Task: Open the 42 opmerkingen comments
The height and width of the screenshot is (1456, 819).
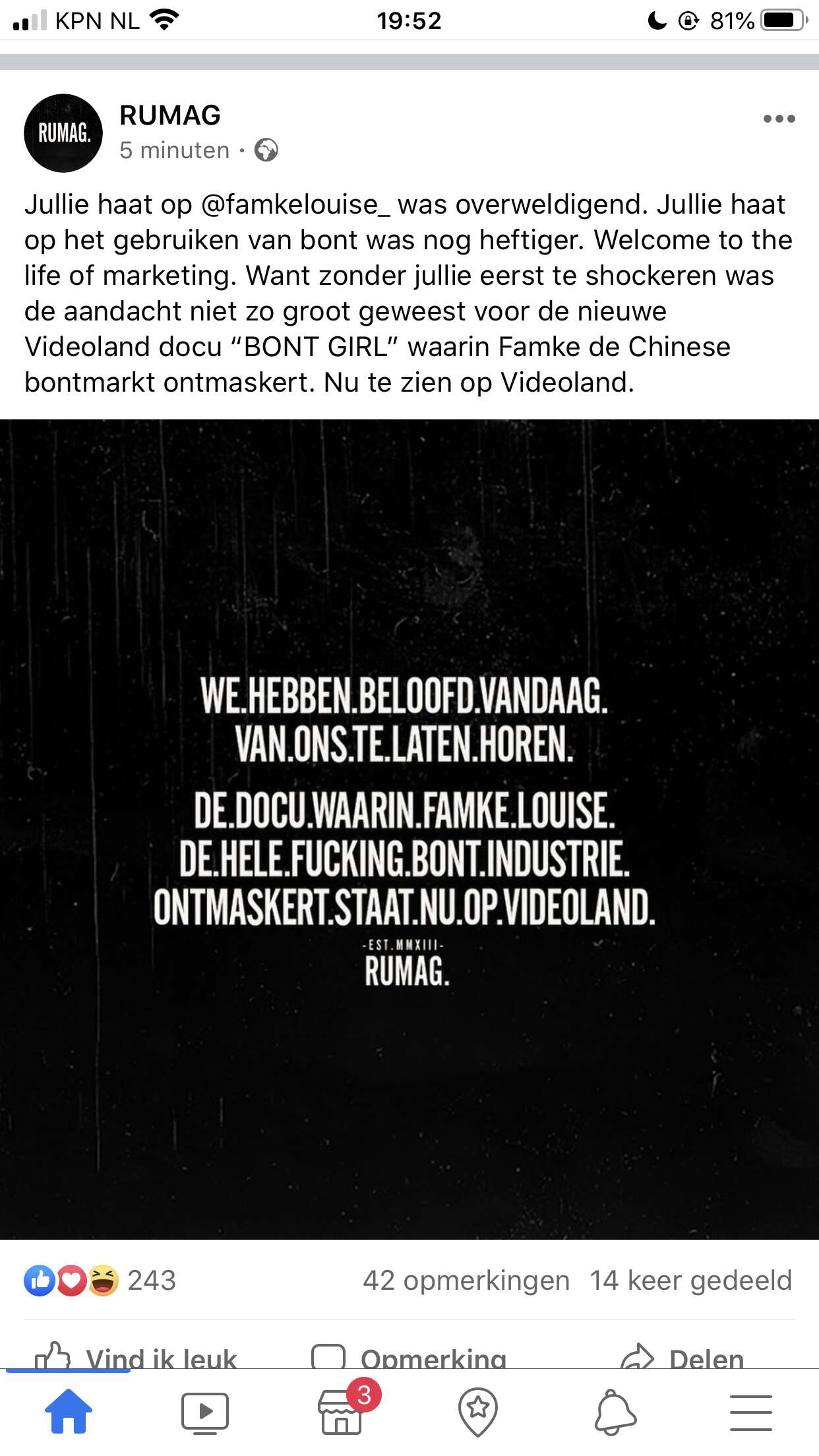Action: pyautogui.click(x=466, y=1280)
